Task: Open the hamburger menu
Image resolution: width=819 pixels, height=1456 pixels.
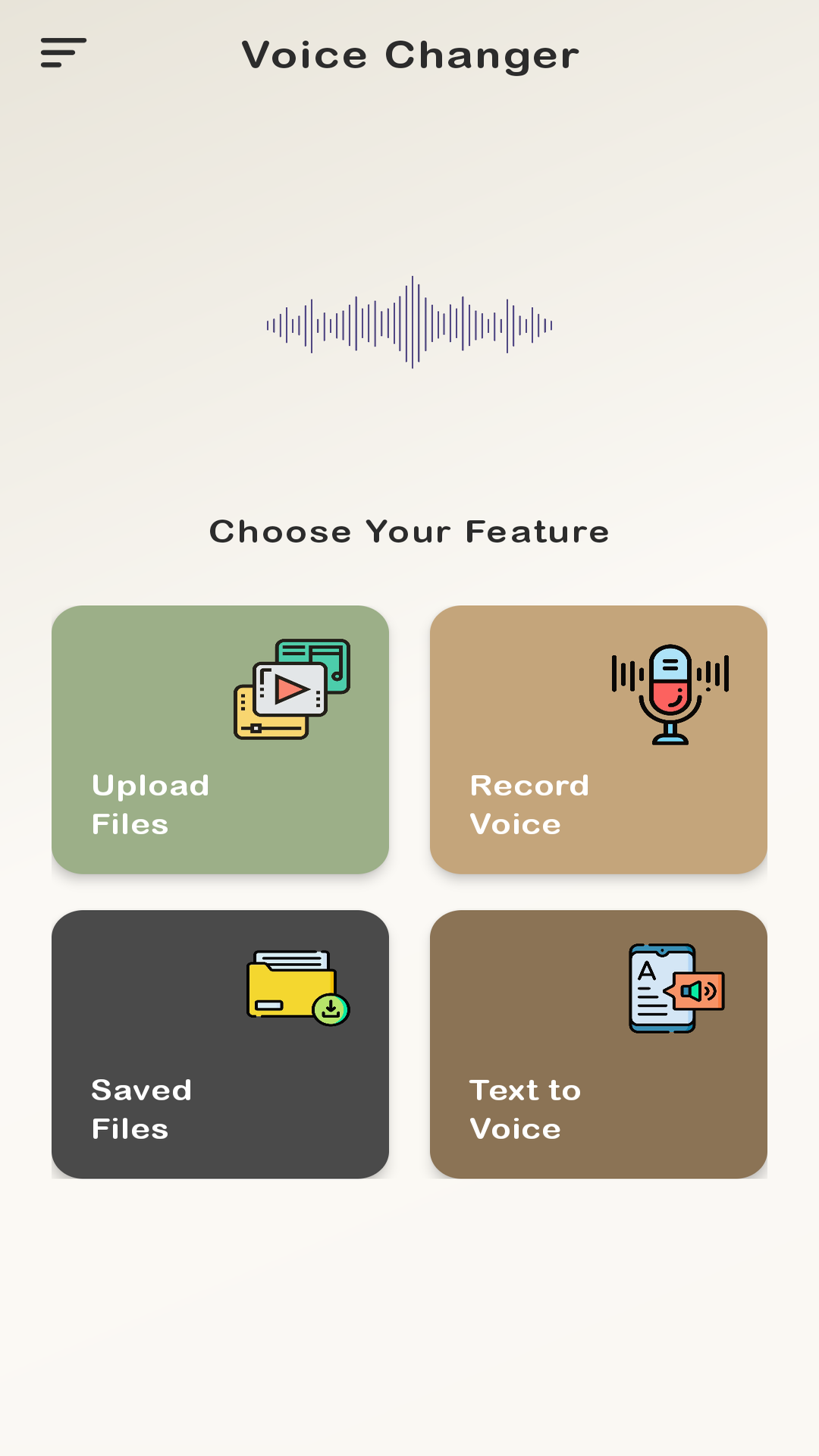Action: (x=61, y=53)
